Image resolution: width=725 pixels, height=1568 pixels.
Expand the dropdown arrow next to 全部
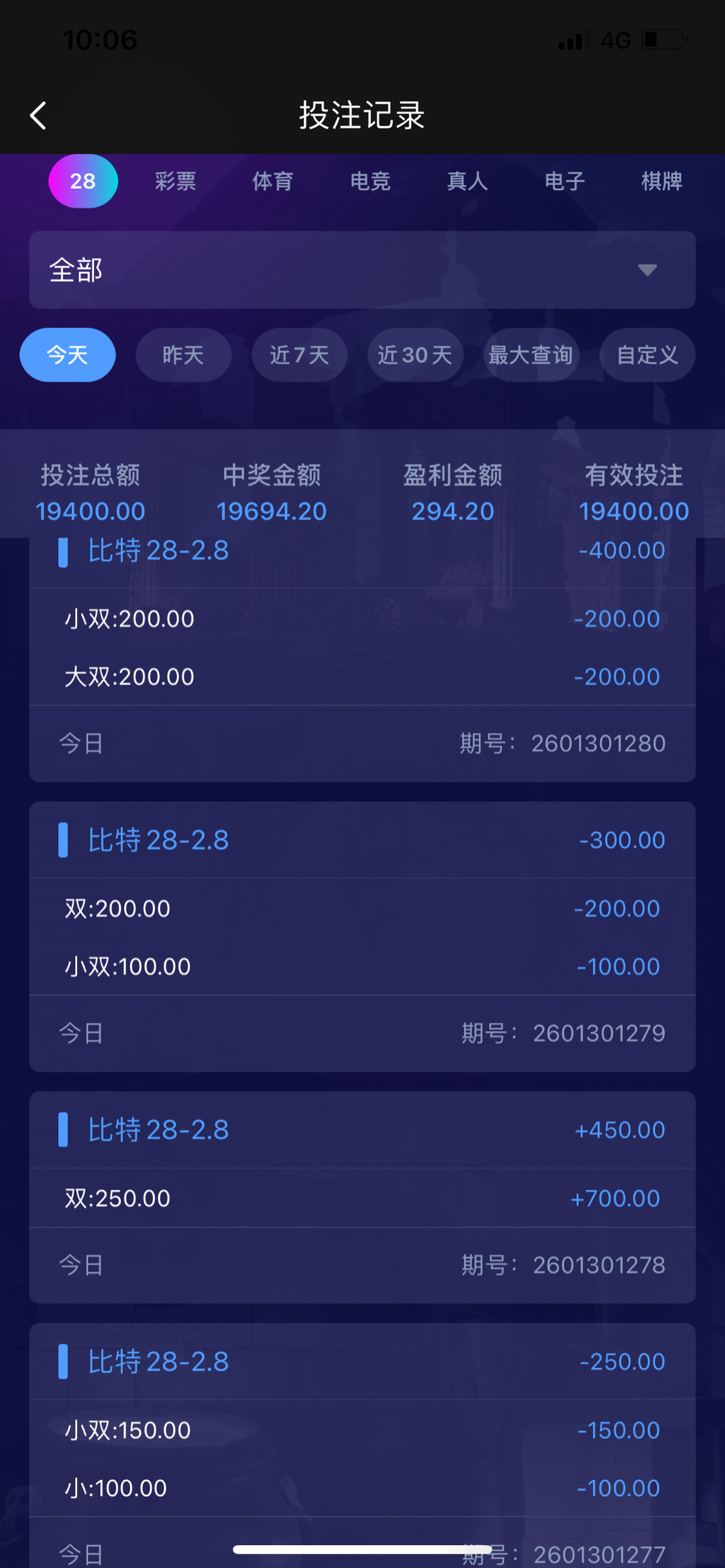[646, 270]
